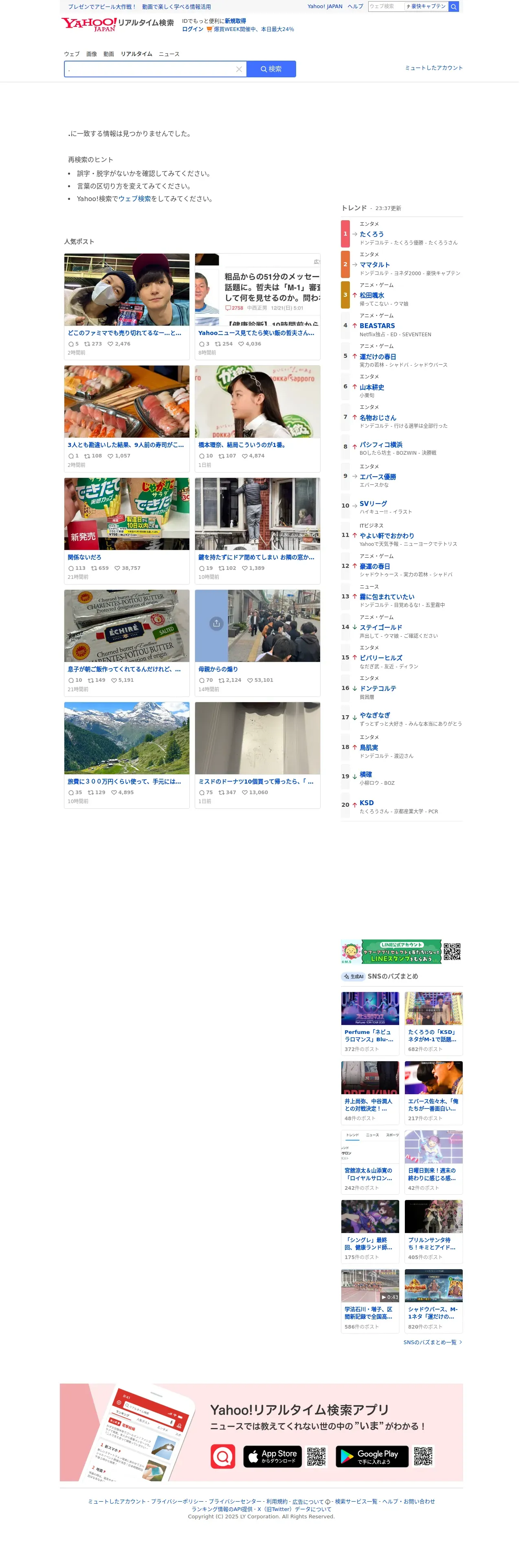Open the ミュートしたアカウント link
The width and height of the screenshot is (523, 1568).
pos(433,68)
